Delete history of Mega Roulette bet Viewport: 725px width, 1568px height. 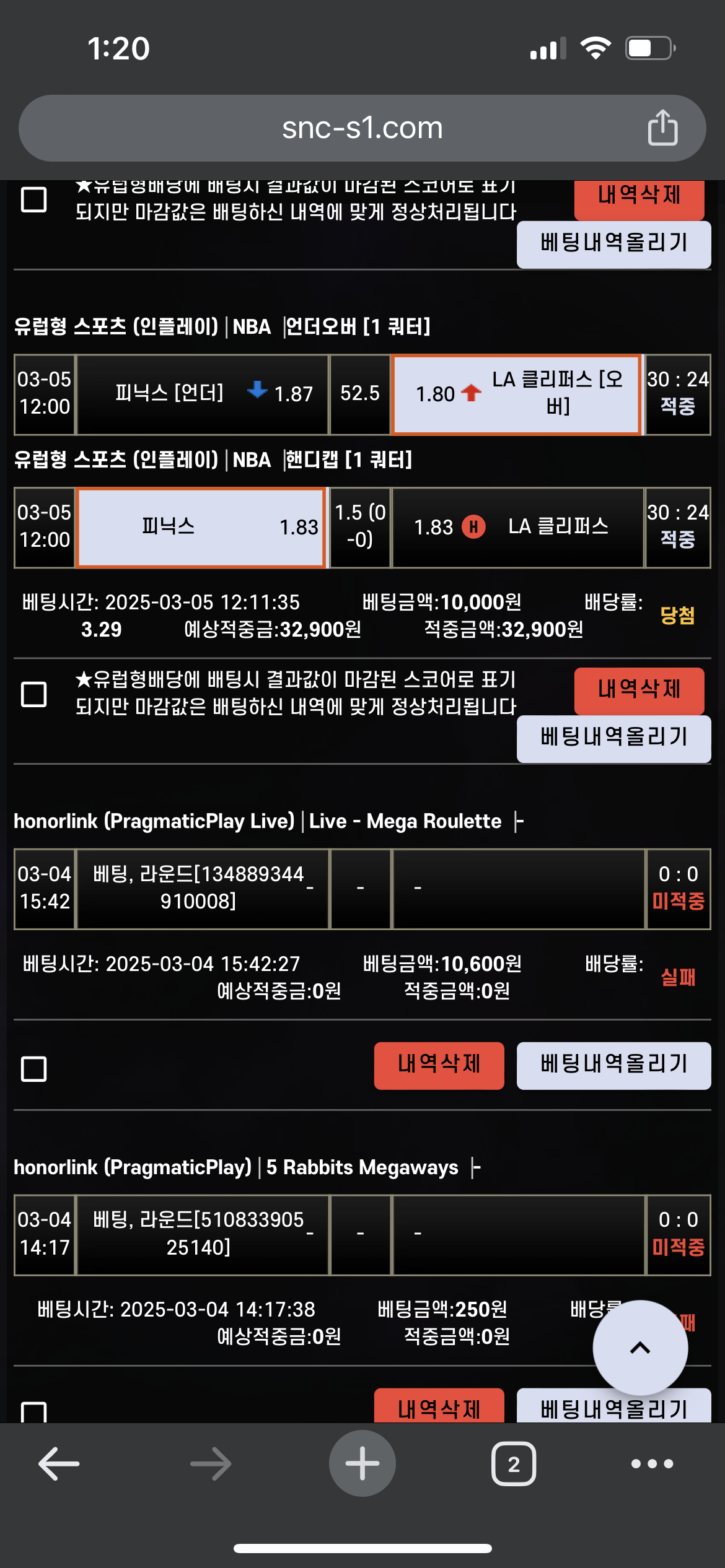(439, 1065)
